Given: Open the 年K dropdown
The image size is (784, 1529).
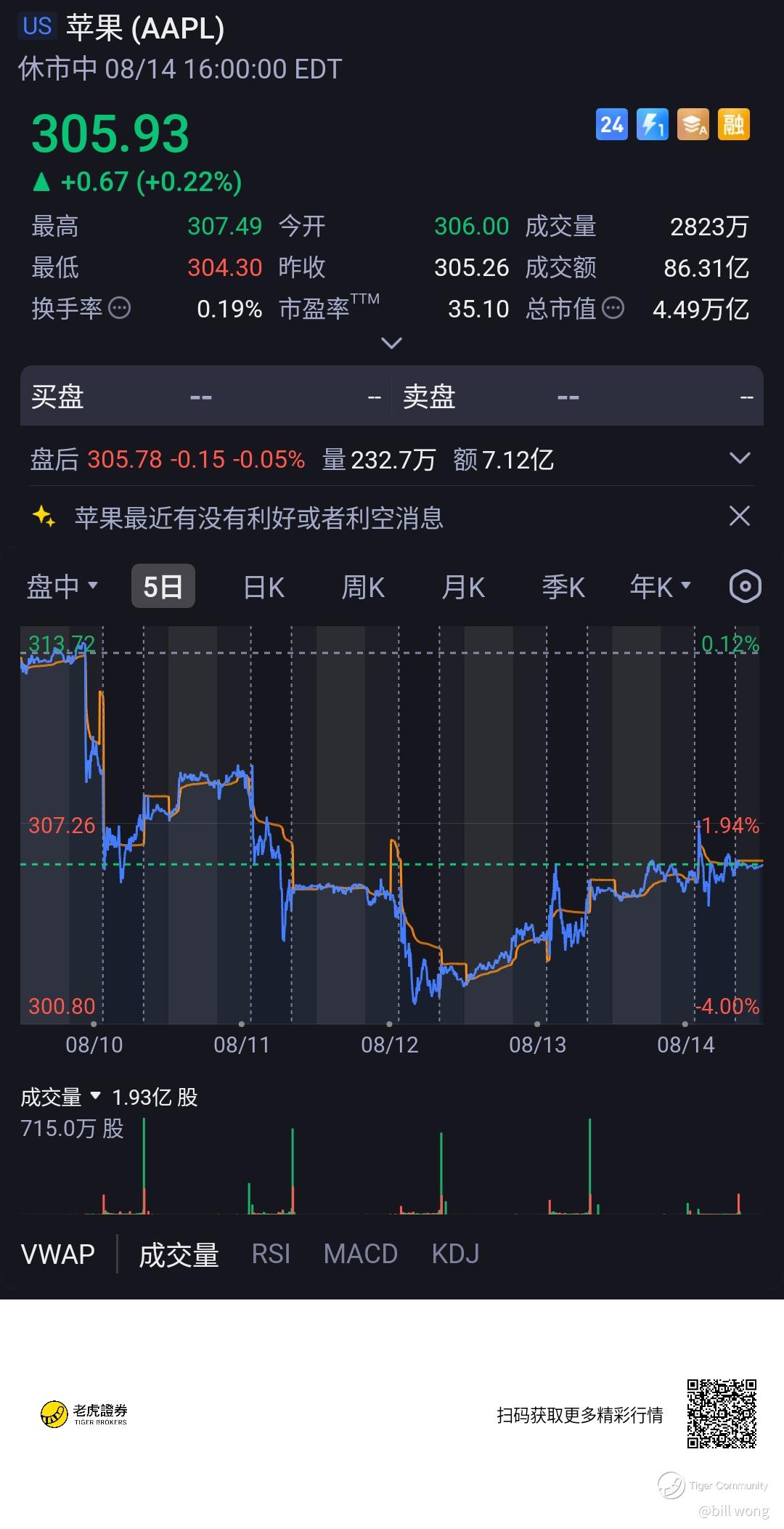Looking at the screenshot, I should 661,586.
